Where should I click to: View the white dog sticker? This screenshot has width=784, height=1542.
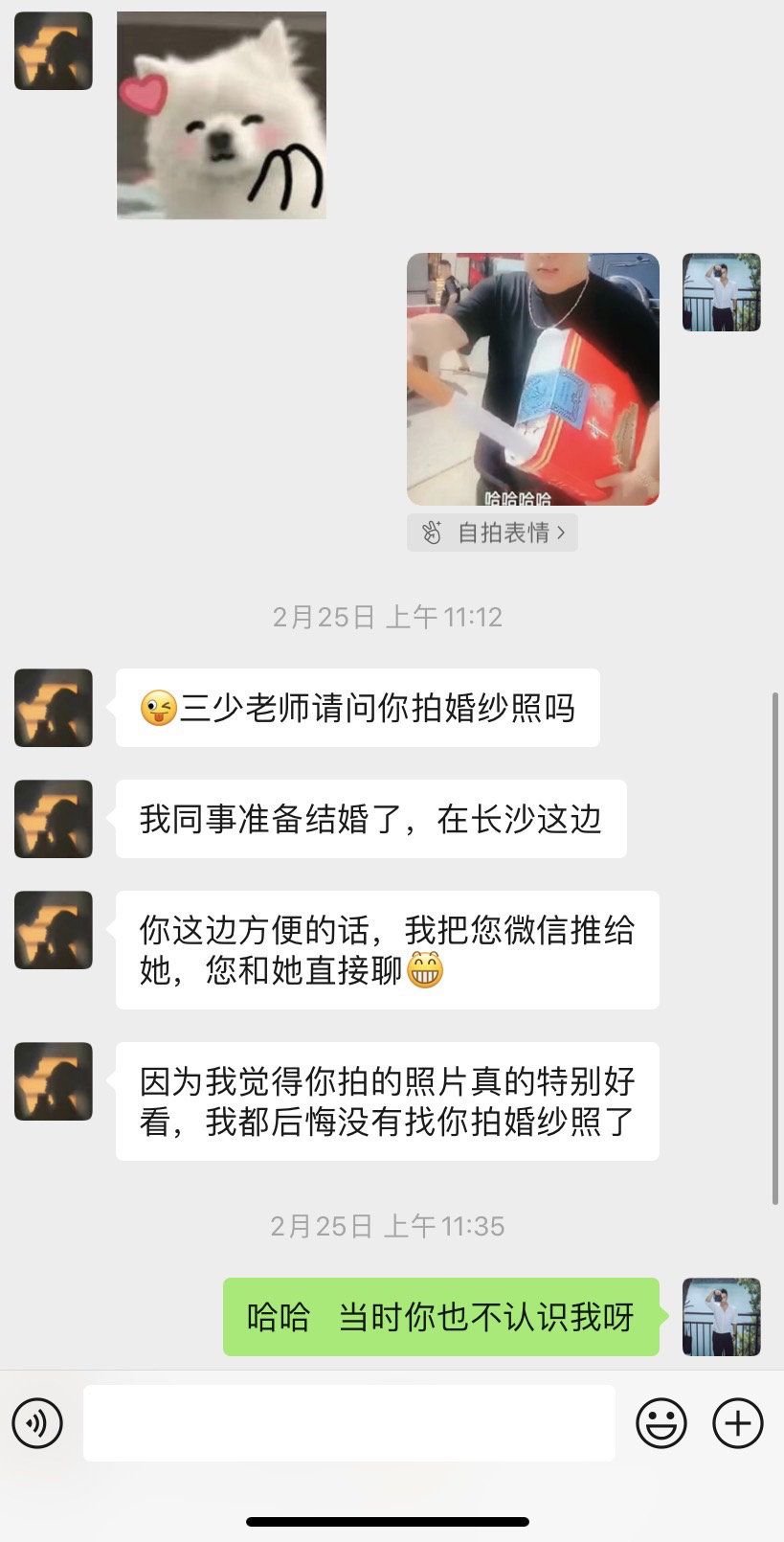click(x=221, y=116)
